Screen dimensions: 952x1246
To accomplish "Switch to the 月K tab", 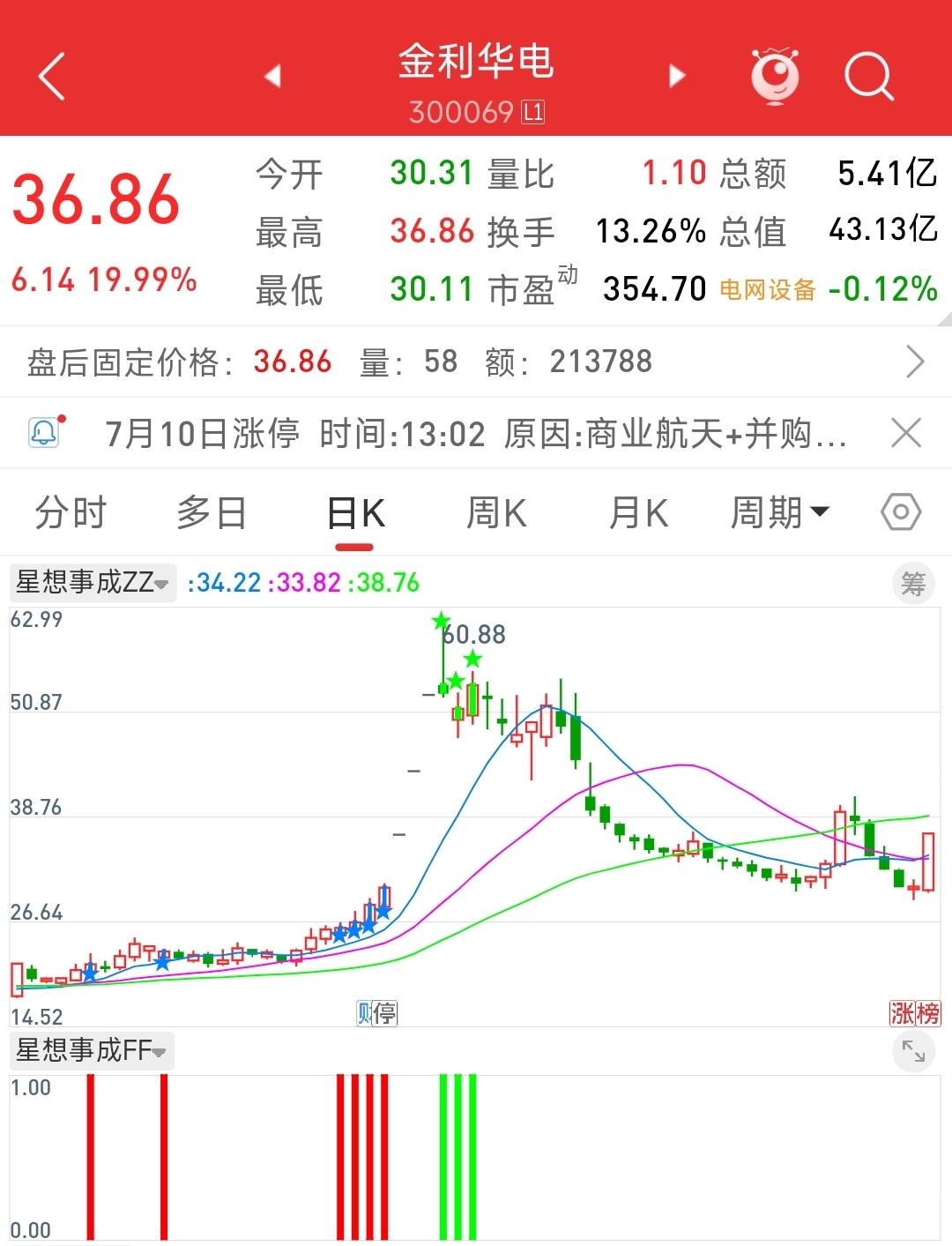I will [638, 512].
